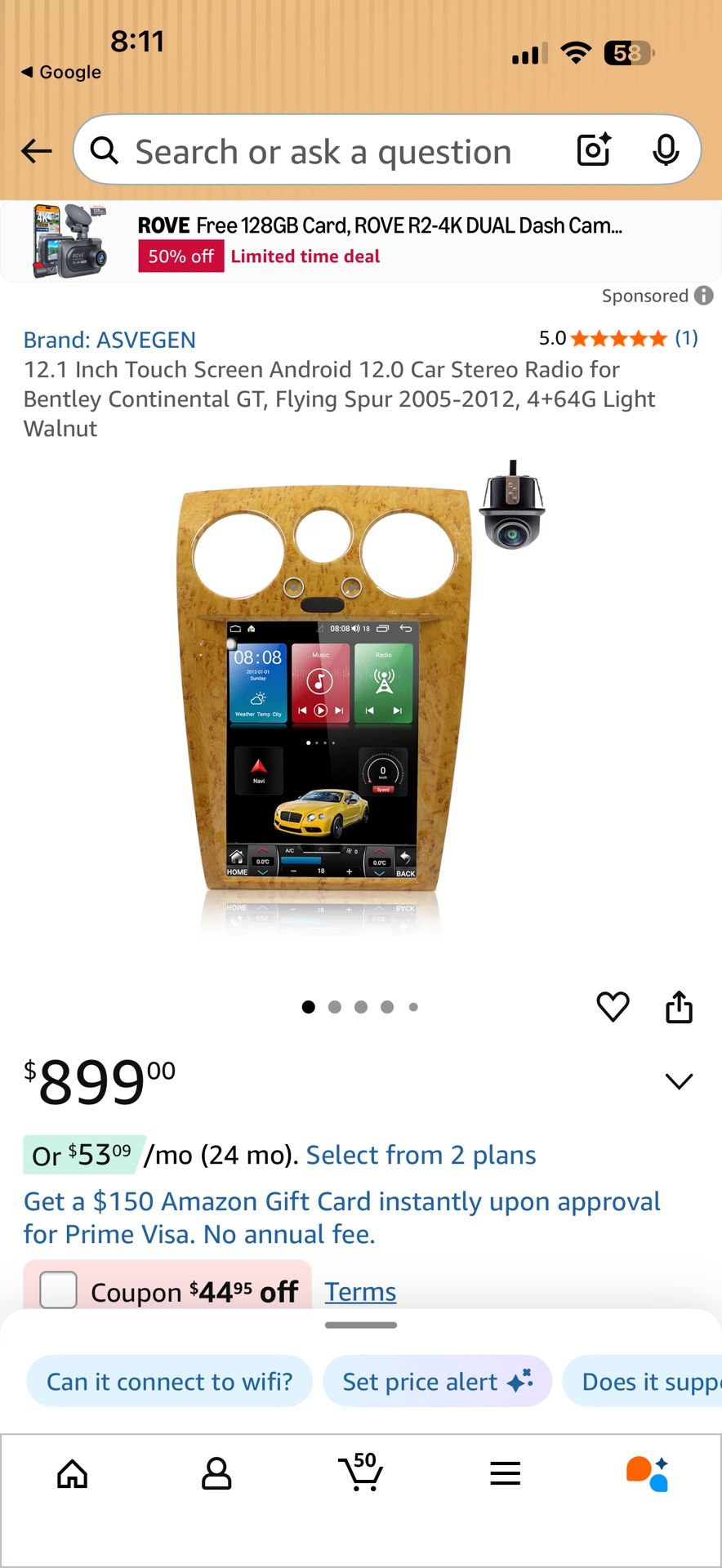
Task: Open Select from 2 plans link
Action: [x=421, y=1155]
